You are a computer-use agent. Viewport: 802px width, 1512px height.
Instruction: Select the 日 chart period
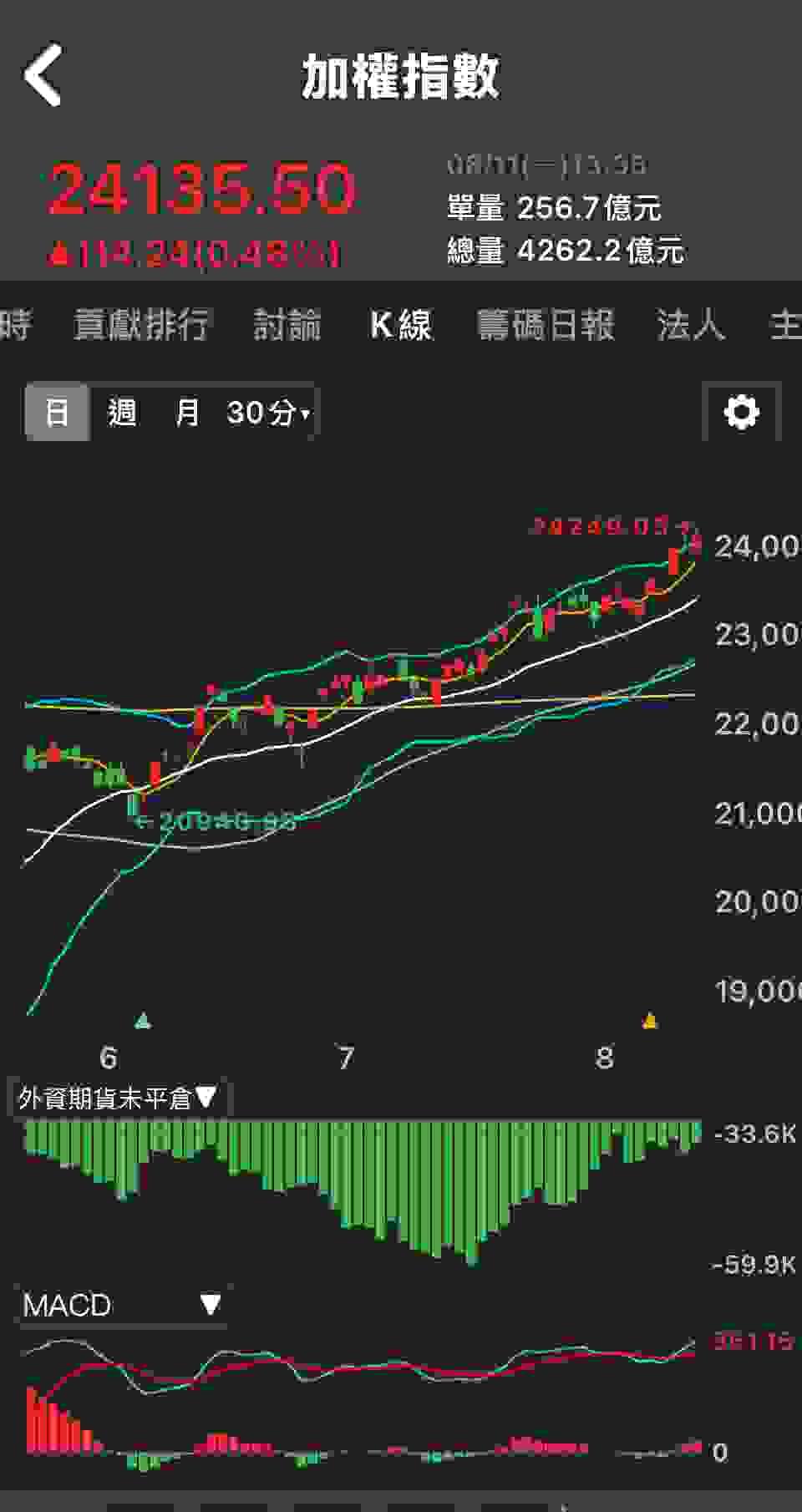tap(57, 412)
